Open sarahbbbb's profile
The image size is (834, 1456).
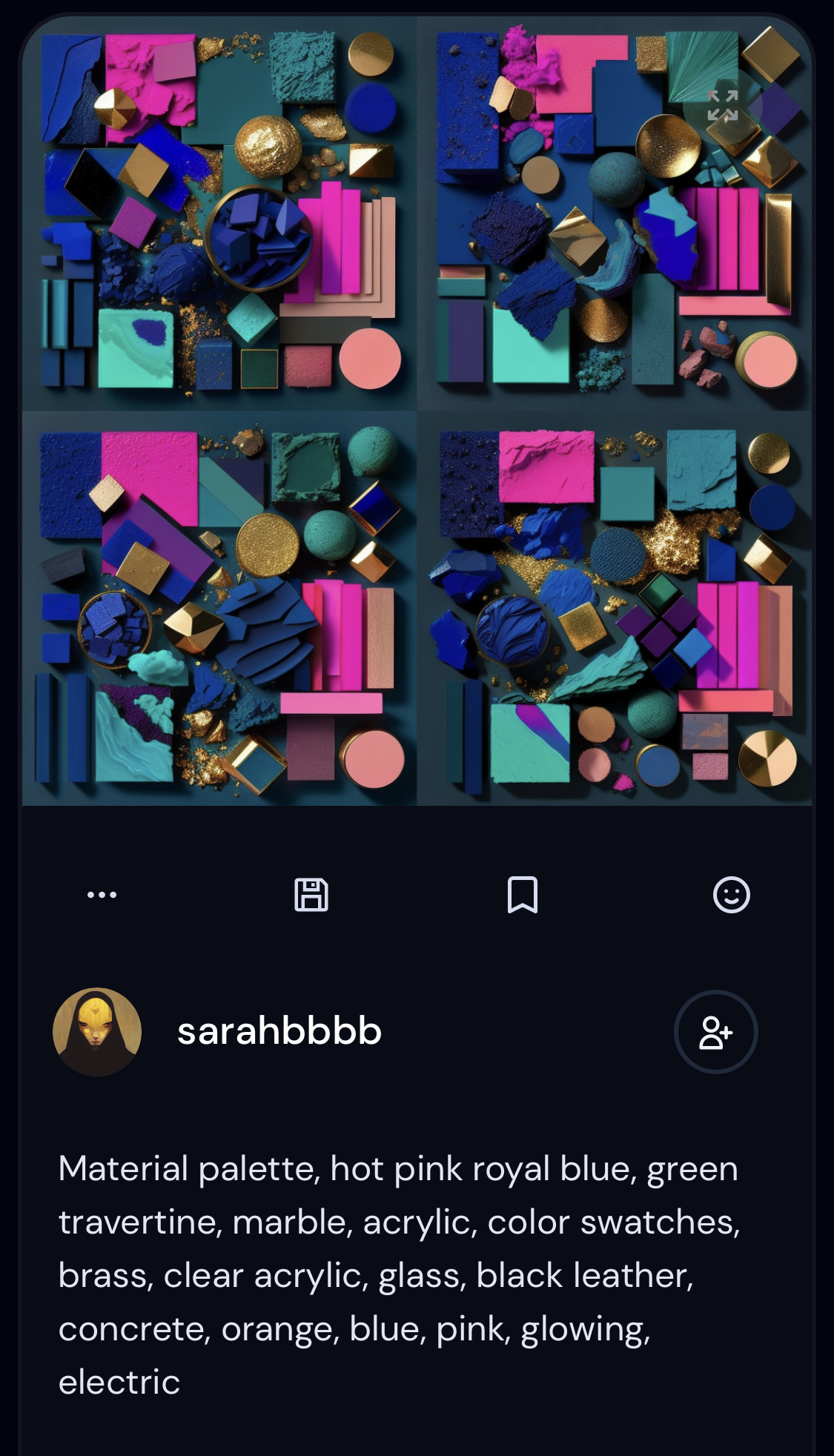click(279, 1031)
